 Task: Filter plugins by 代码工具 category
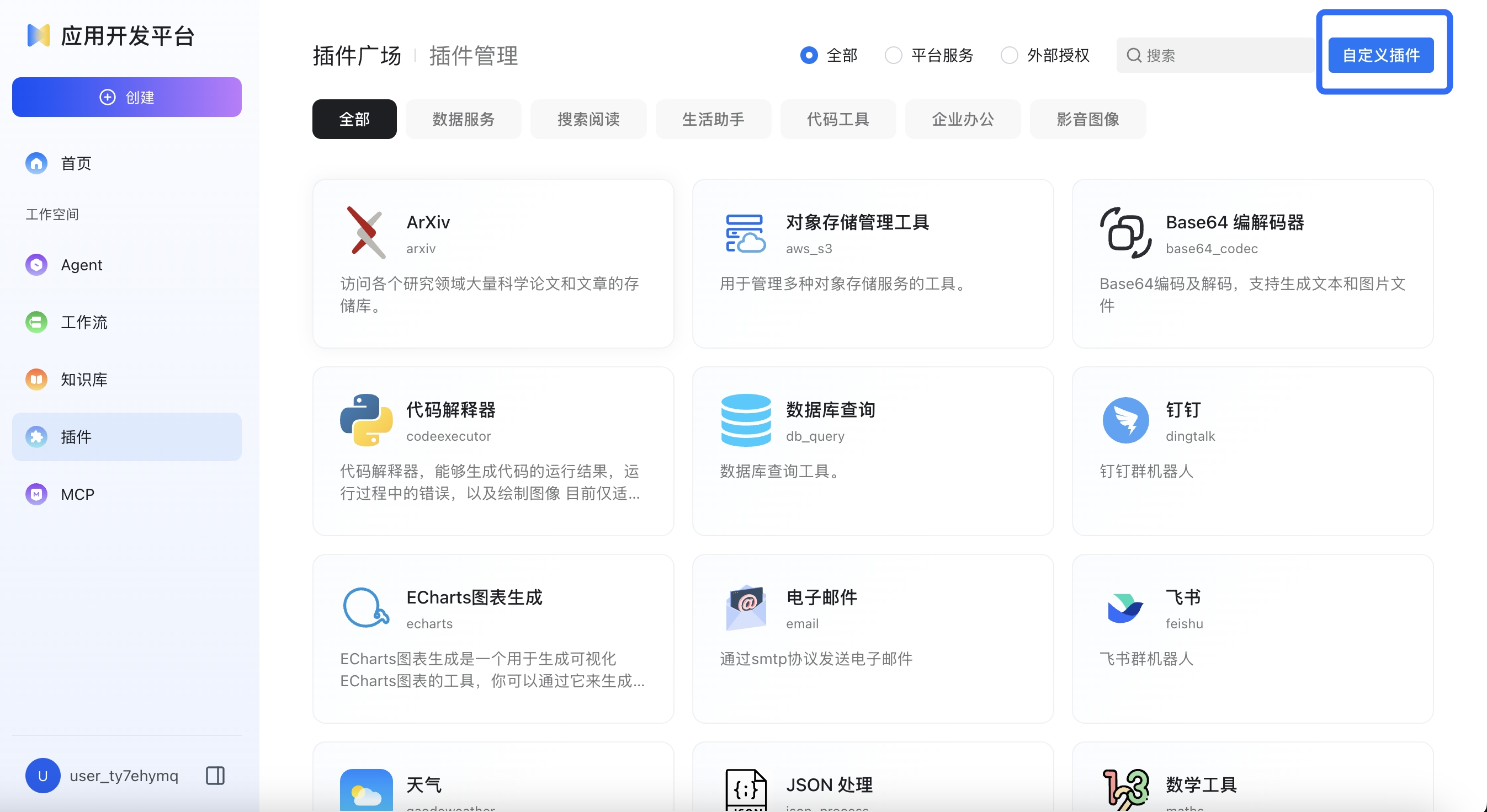pyautogui.click(x=837, y=119)
